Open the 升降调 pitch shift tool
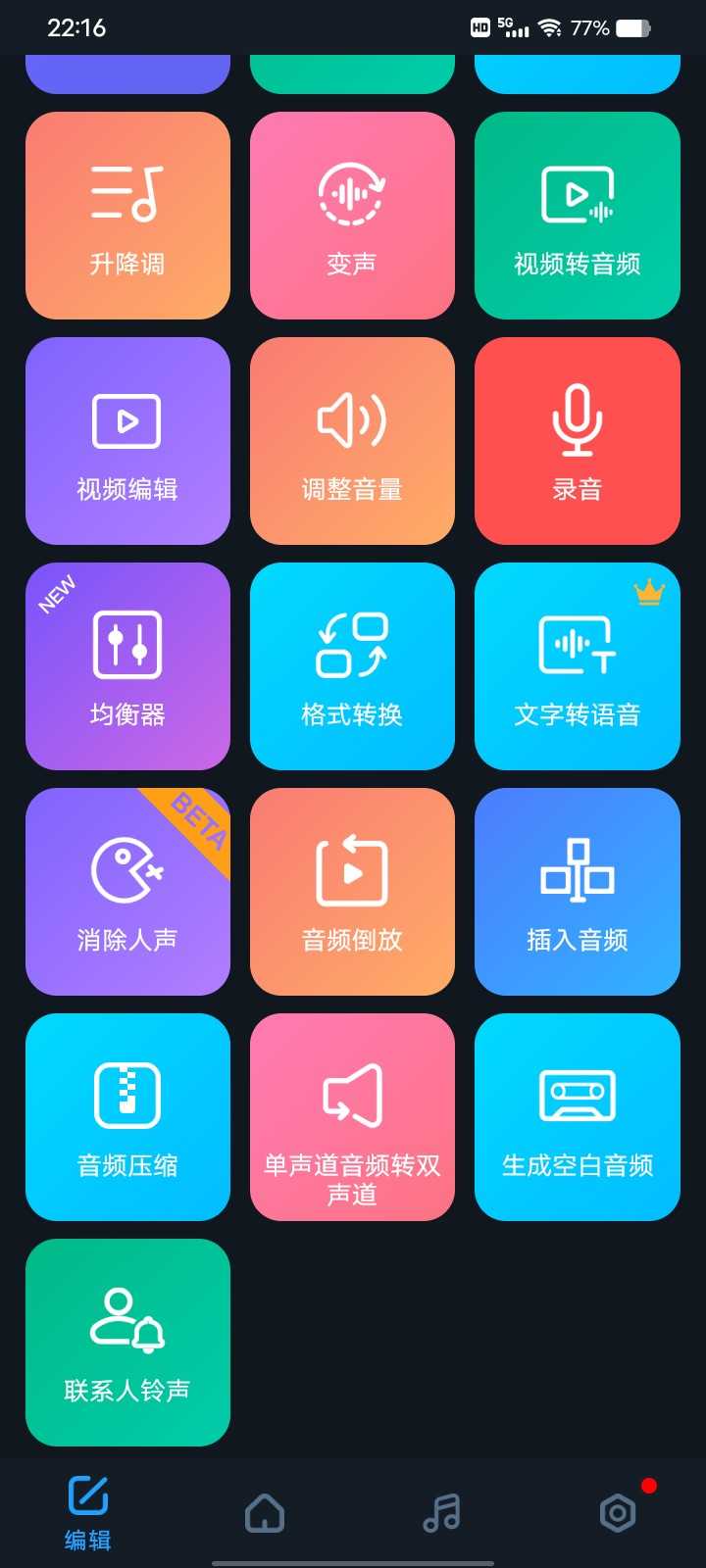706x1568 pixels. click(x=127, y=216)
